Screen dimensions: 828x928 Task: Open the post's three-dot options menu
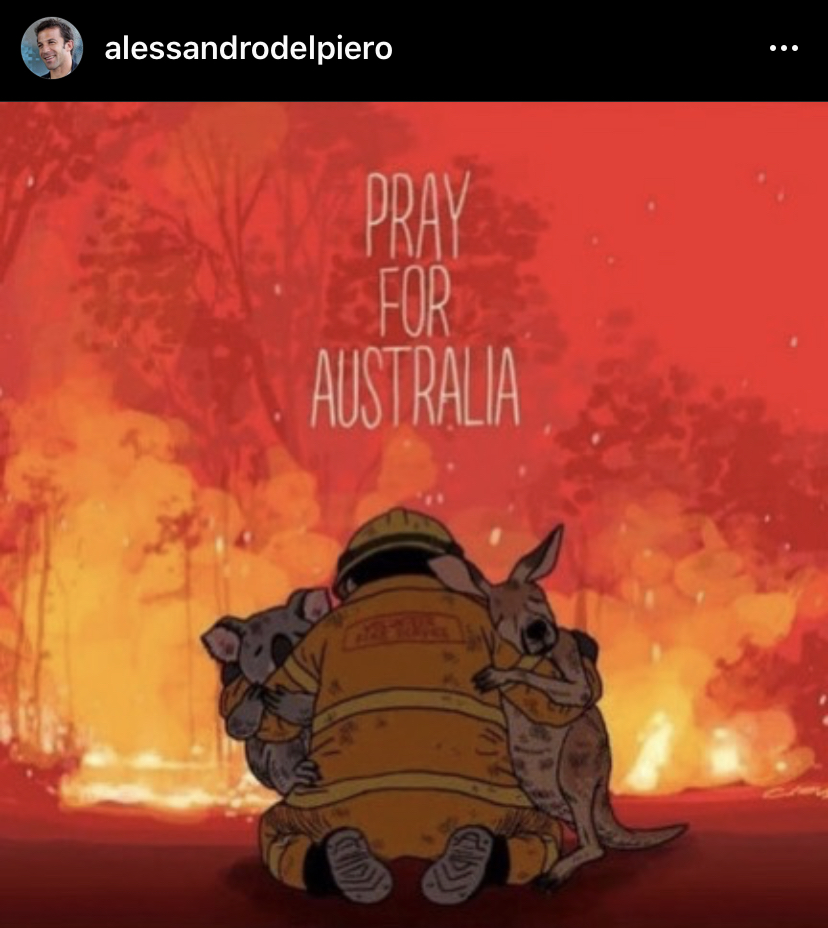click(783, 49)
